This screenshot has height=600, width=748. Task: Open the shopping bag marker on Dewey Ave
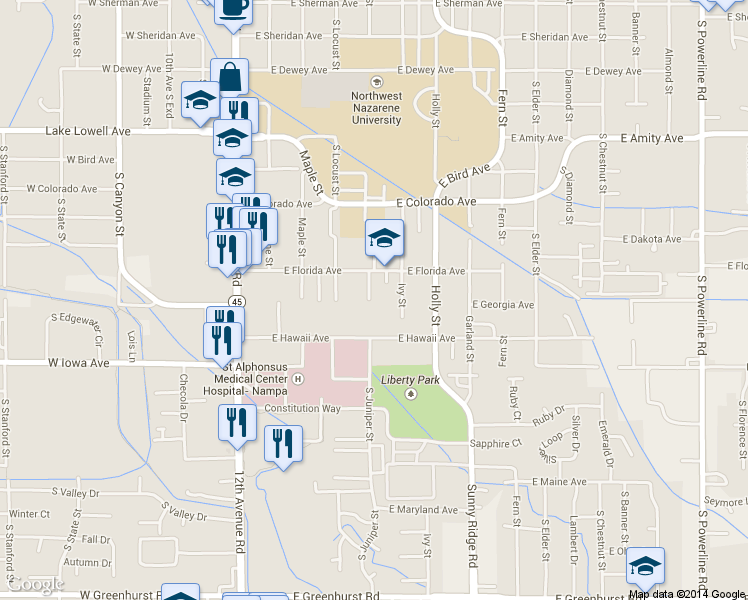pos(230,77)
